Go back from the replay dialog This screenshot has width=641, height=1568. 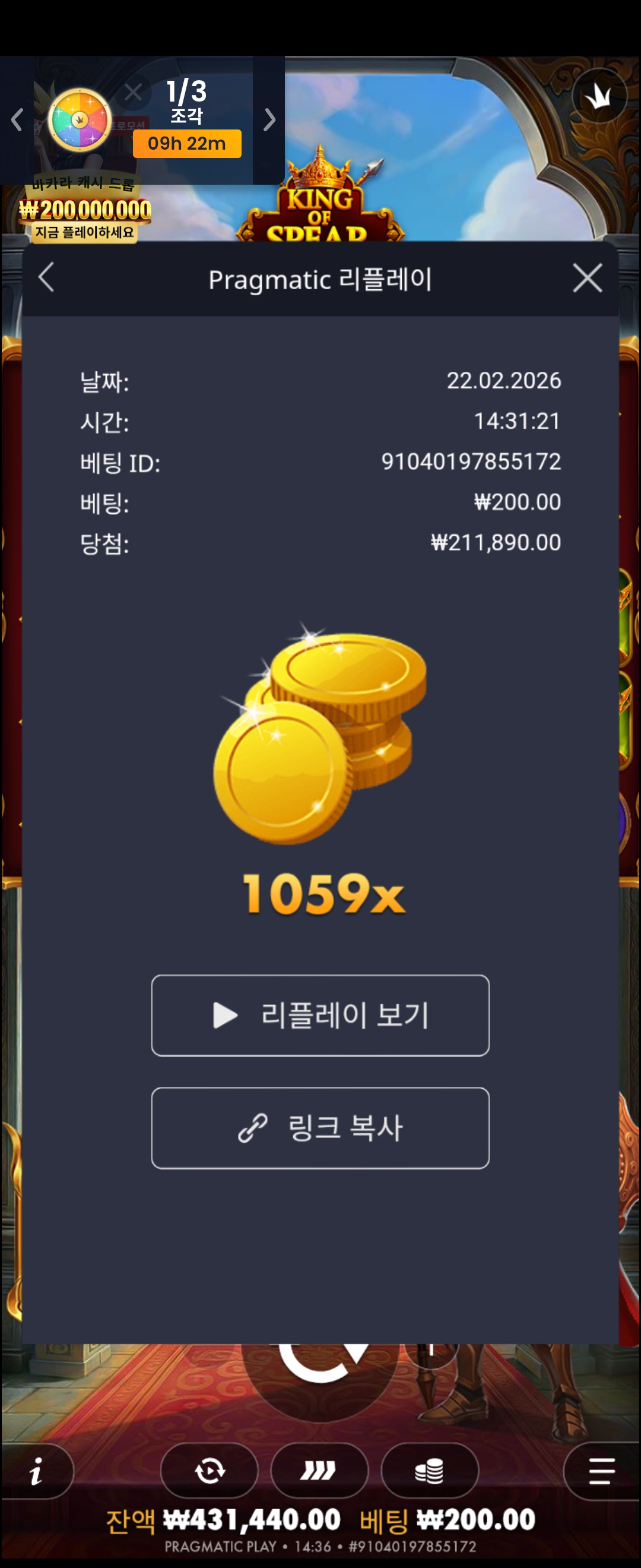click(x=47, y=277)
